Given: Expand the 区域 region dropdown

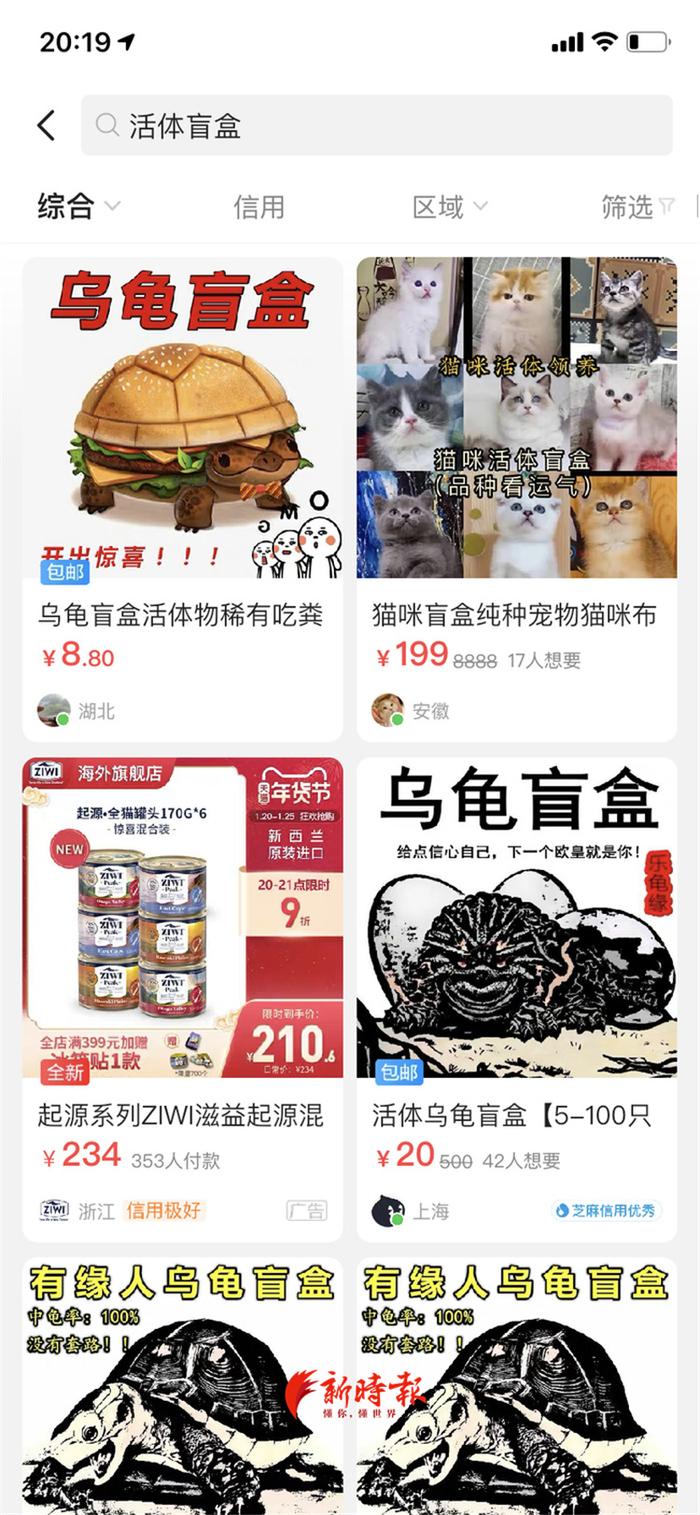Looking at the screenshot, I should 449,207.
